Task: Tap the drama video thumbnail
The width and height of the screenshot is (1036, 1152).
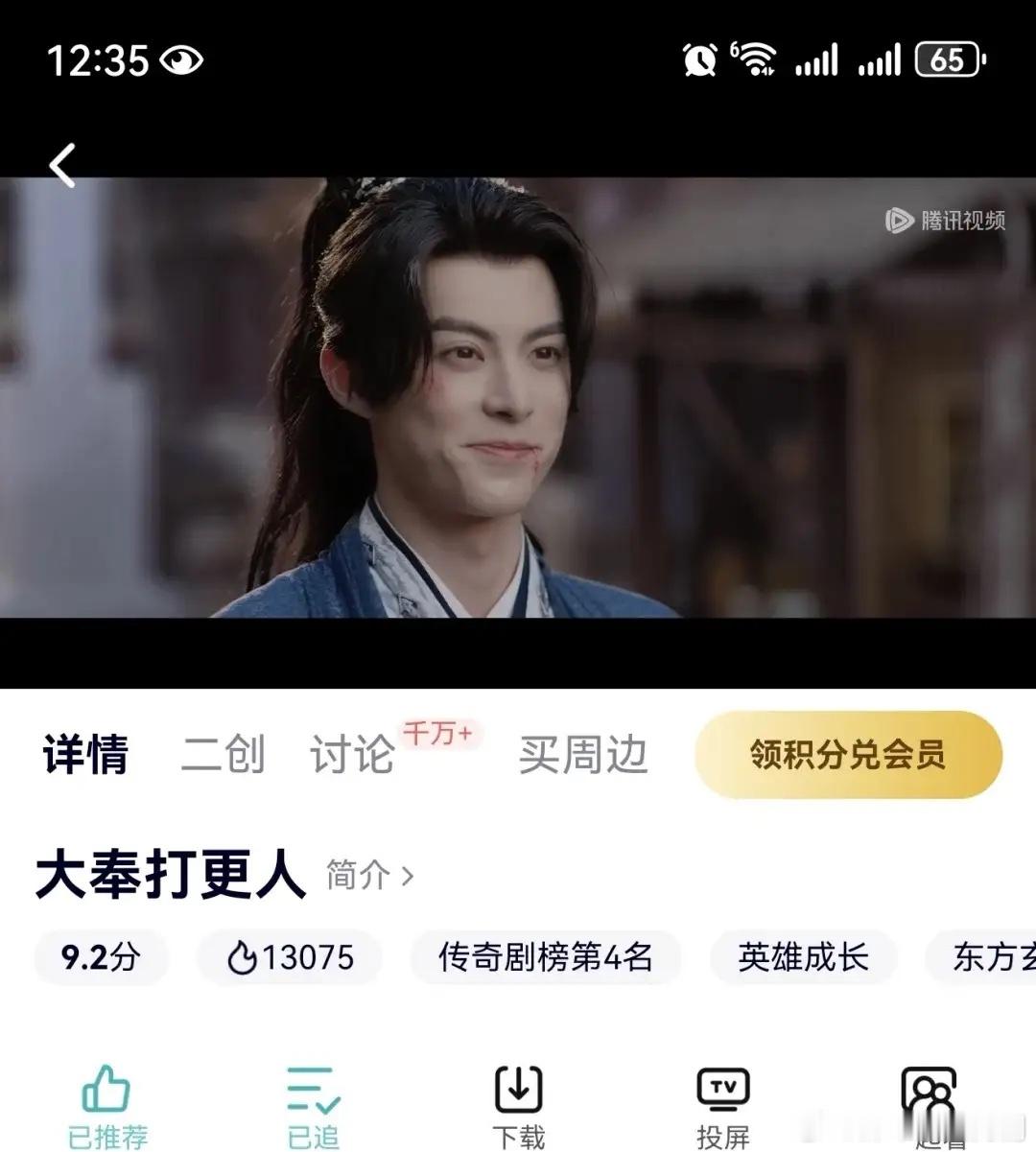Action: coord(518,403)
